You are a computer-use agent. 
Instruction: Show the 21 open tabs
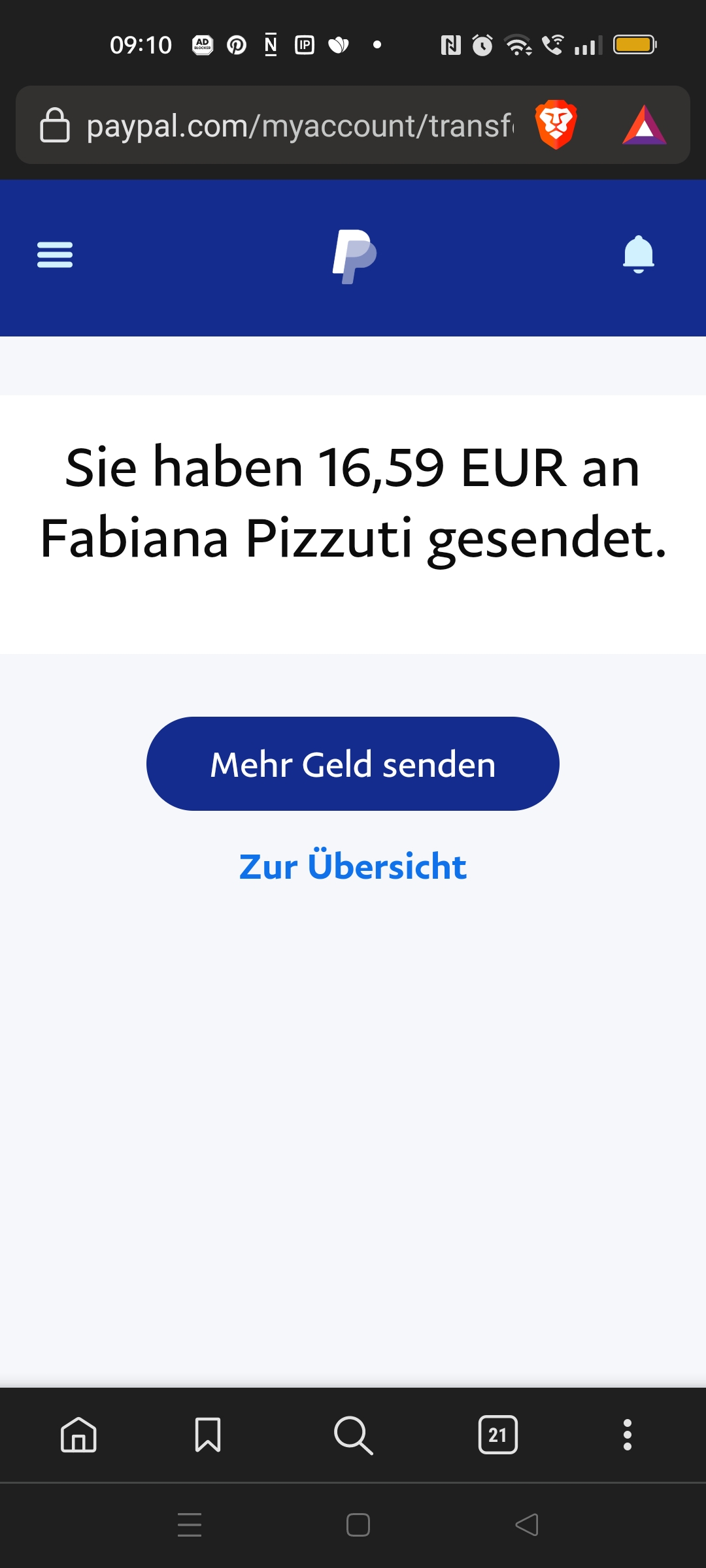click(x=498, y=1435)
